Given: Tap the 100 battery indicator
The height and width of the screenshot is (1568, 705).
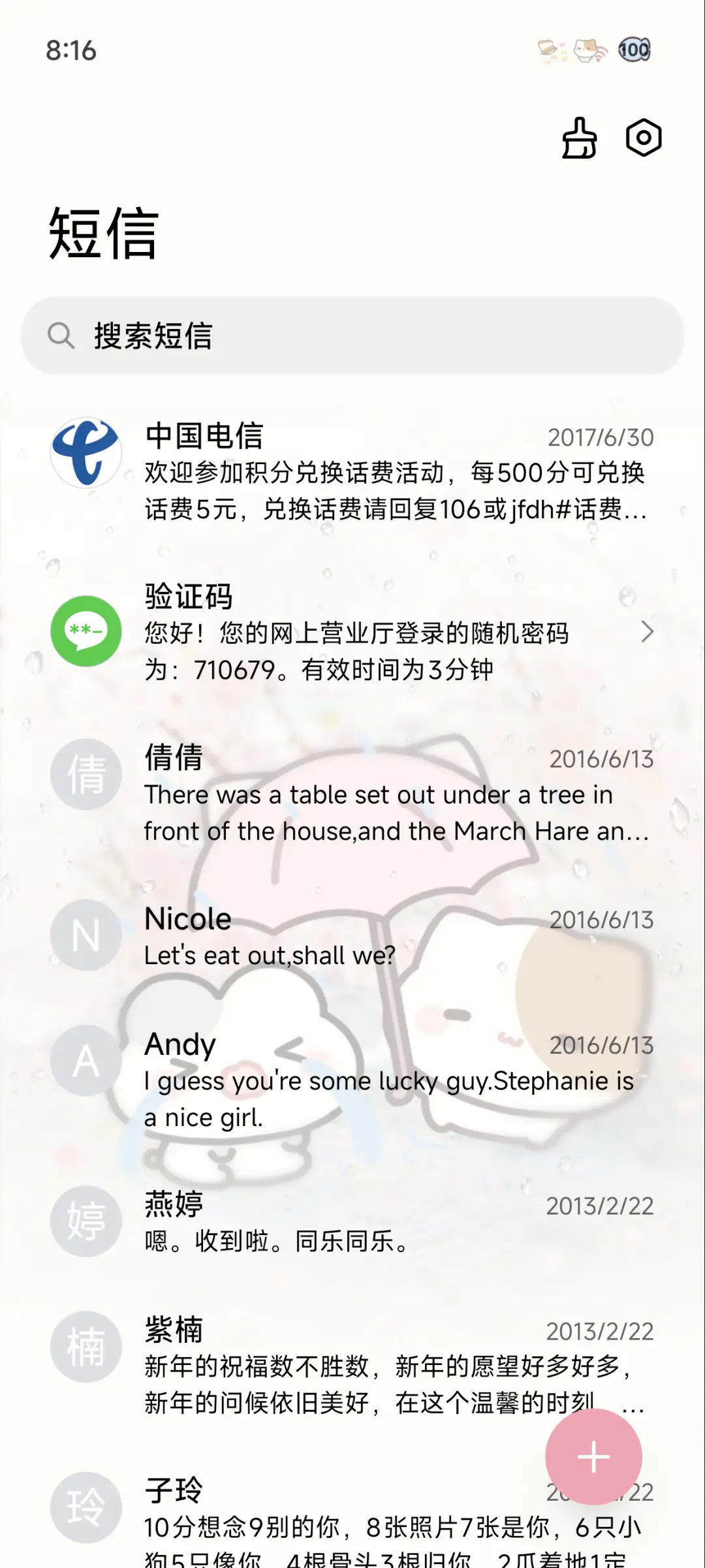Looking at the screenshot, I should click(634, 50).
